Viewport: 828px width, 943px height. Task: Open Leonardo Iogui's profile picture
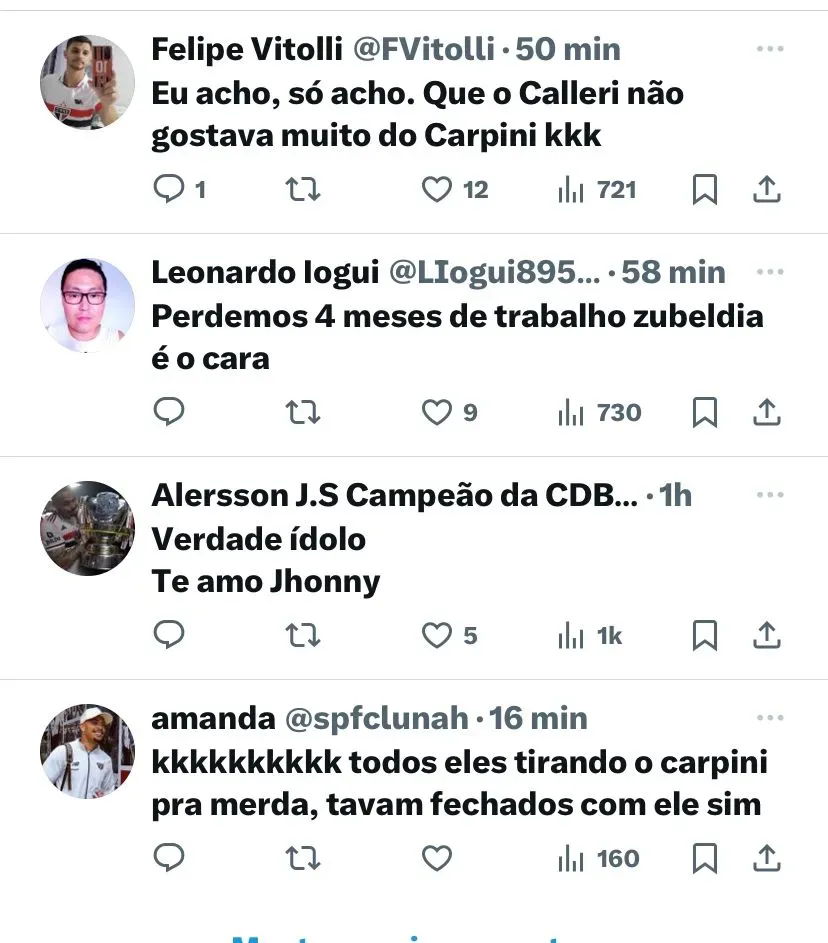(87, 306)
